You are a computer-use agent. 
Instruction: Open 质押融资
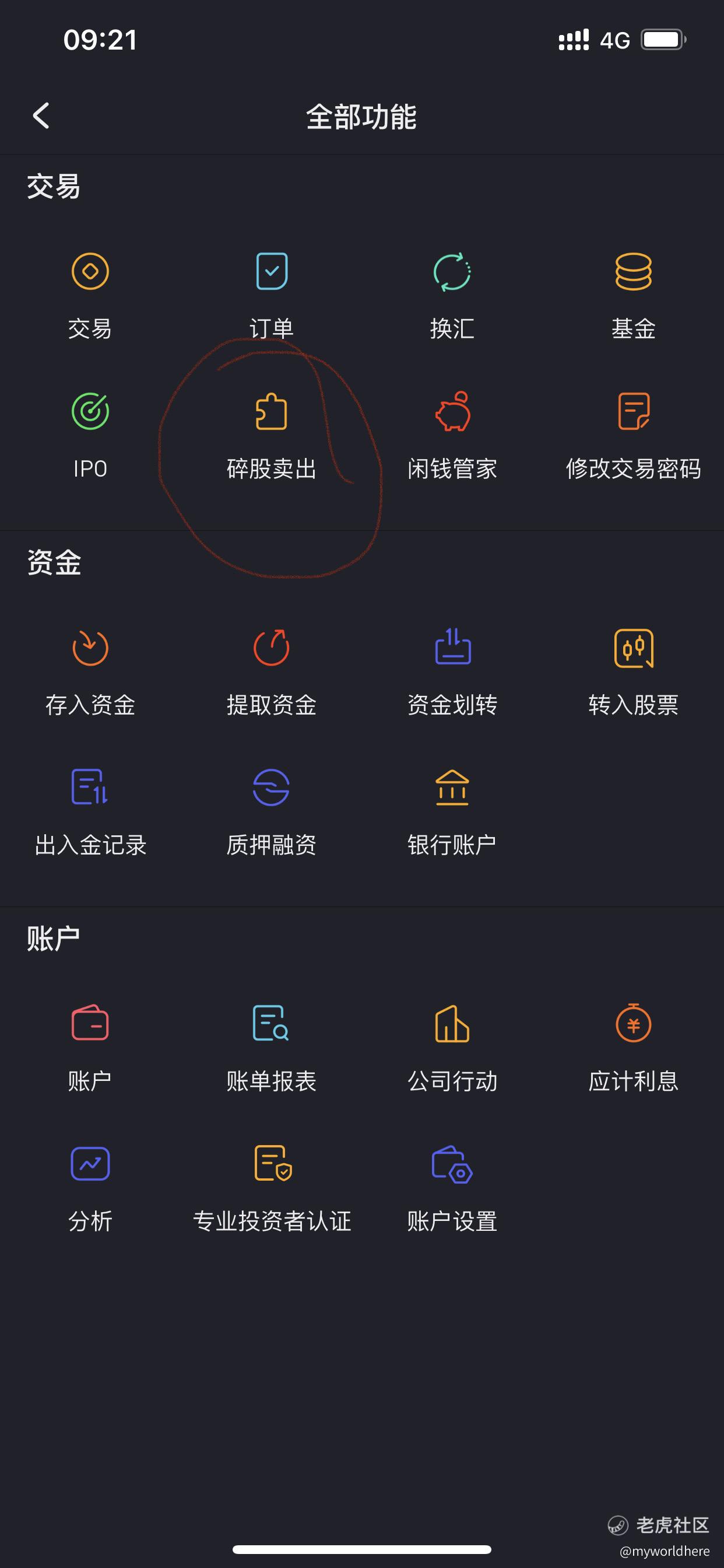271,812
